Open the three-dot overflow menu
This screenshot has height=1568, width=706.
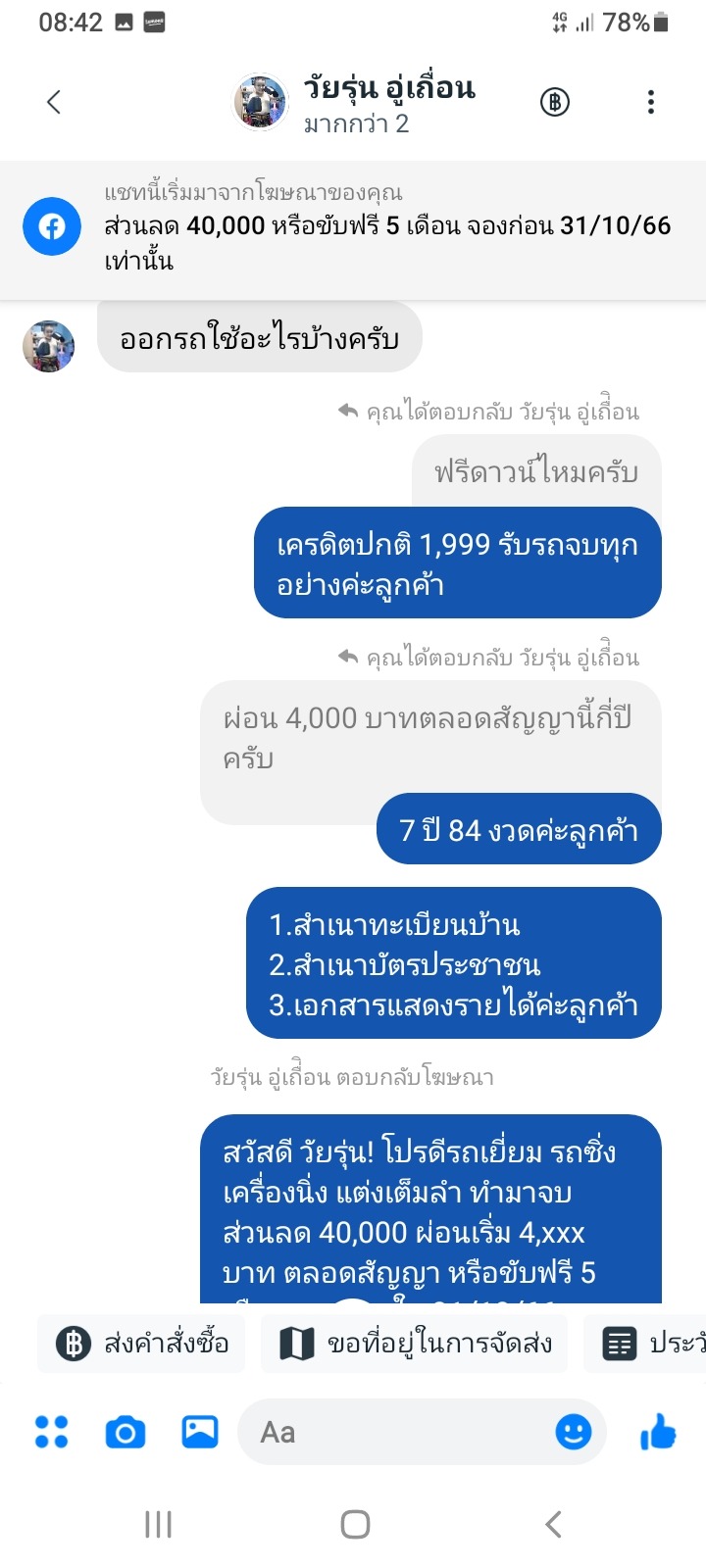coord(651,102)
